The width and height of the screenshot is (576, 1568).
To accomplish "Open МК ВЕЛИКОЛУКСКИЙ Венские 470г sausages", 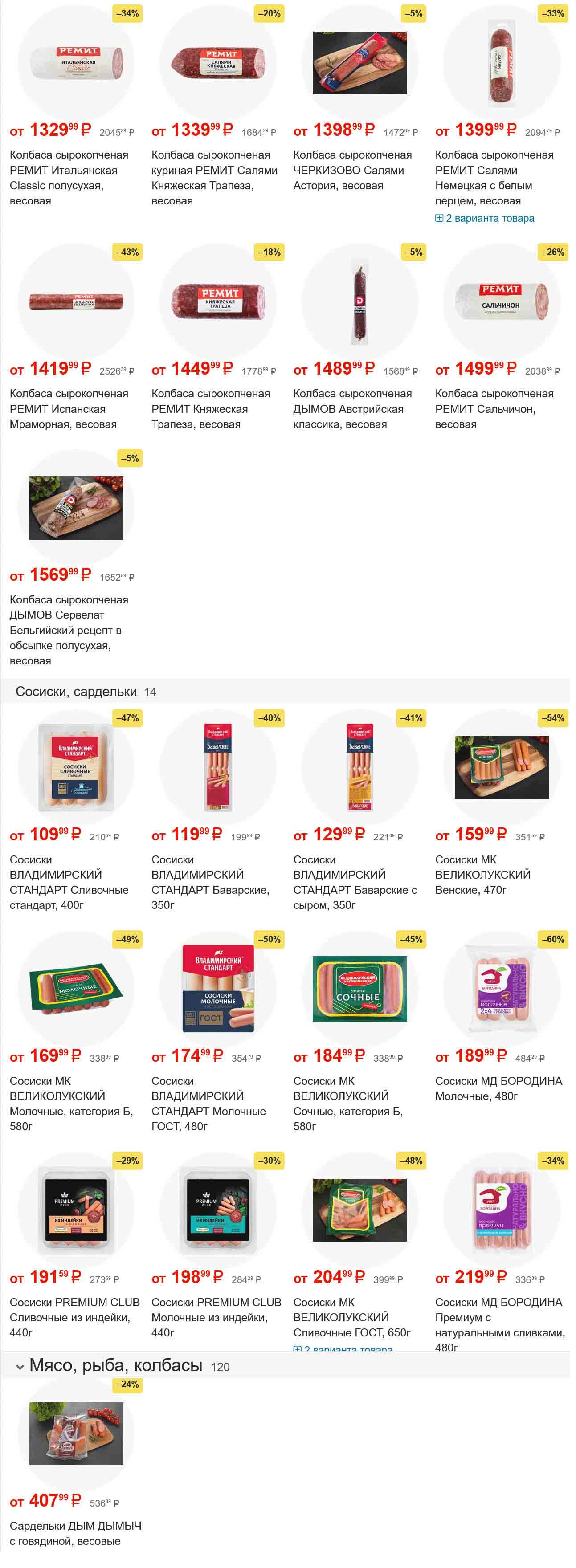I will [482, 875].
